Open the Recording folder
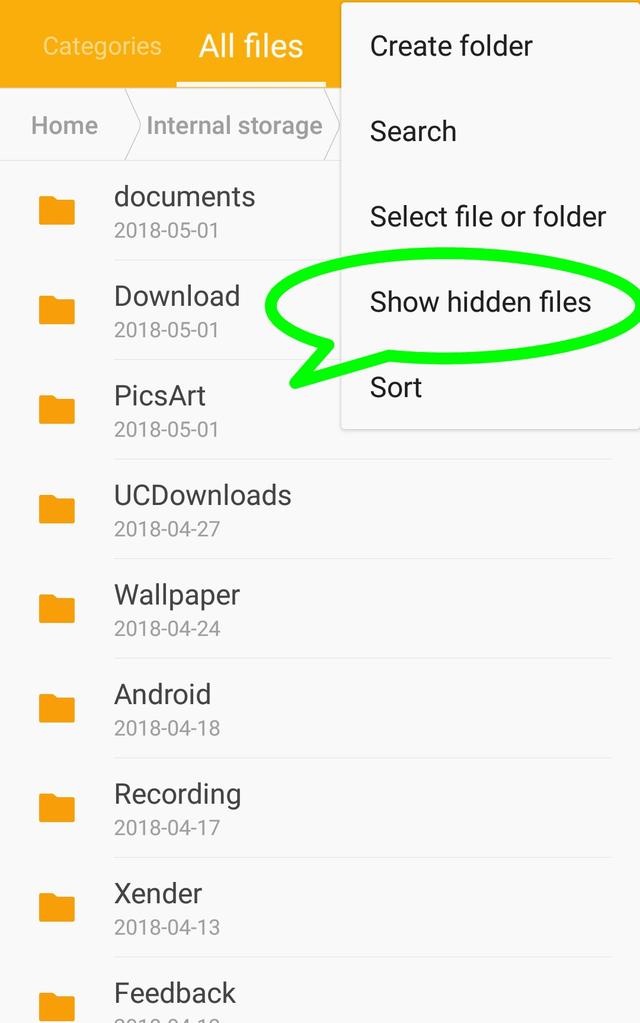640x1023 pixels. pos(177,808)
